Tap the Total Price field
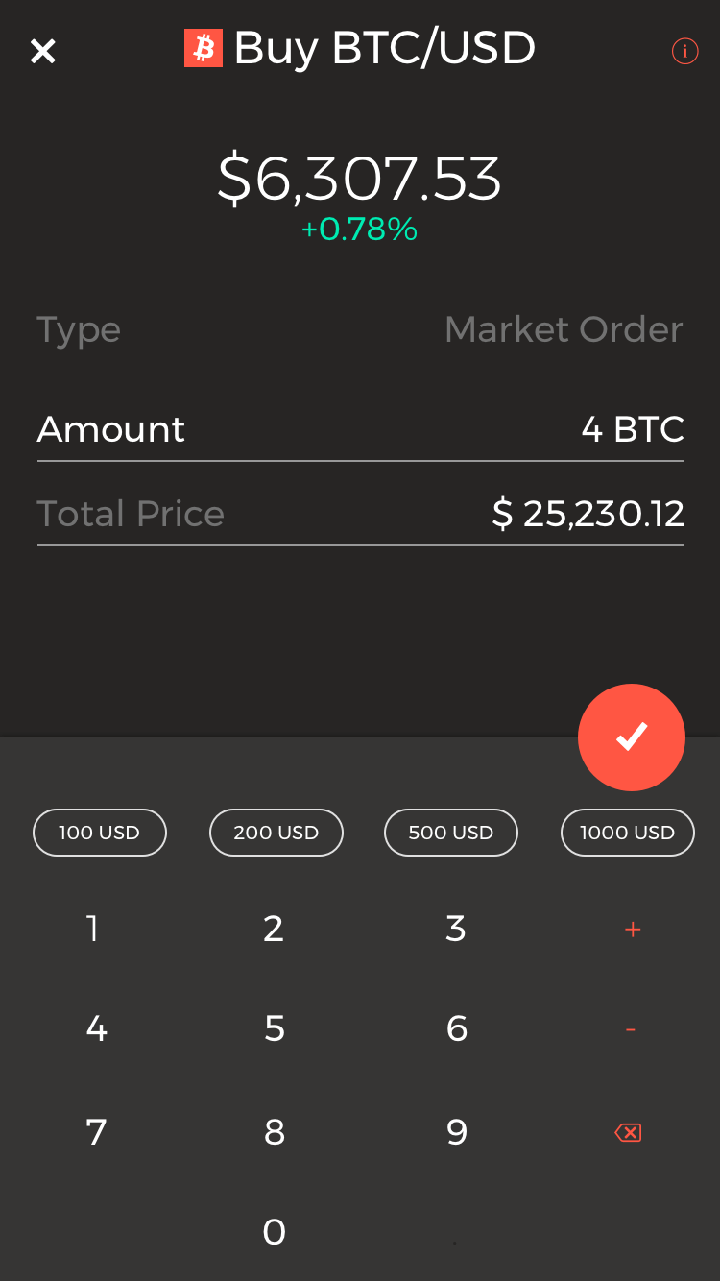Image resolution: width=720 pixels, height=1281 pixels. pos(360,514)
